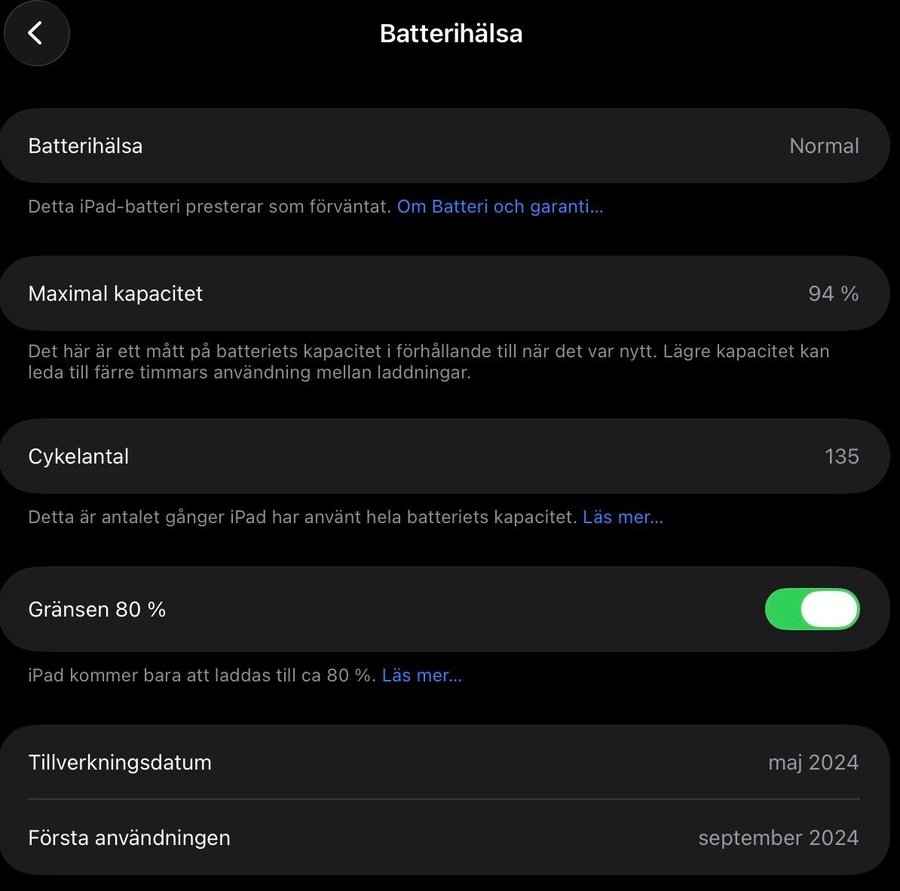Open 'Läs mer…' about charging to 80 %

pos(421,675)
